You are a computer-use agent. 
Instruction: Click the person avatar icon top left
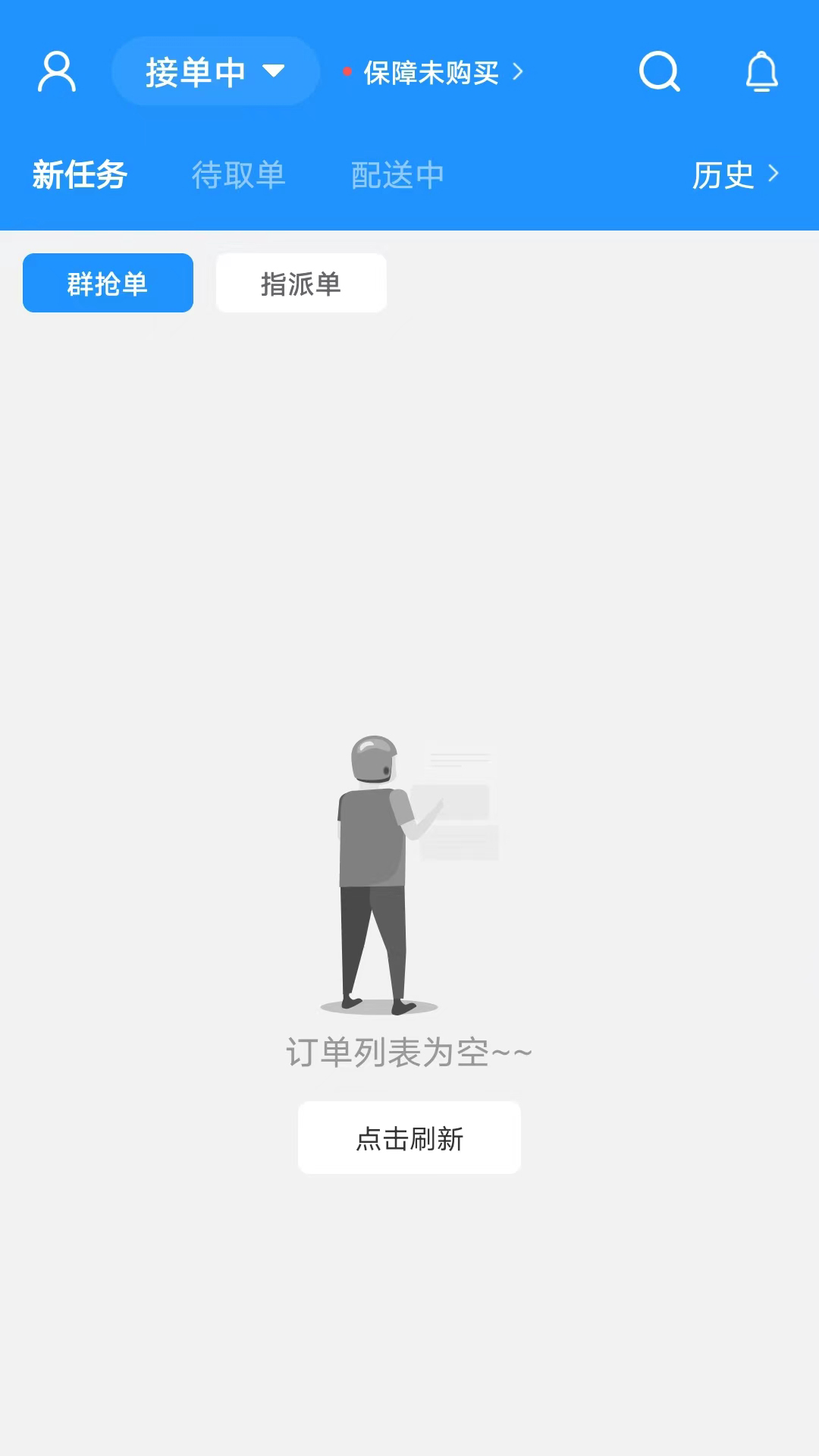57,72
